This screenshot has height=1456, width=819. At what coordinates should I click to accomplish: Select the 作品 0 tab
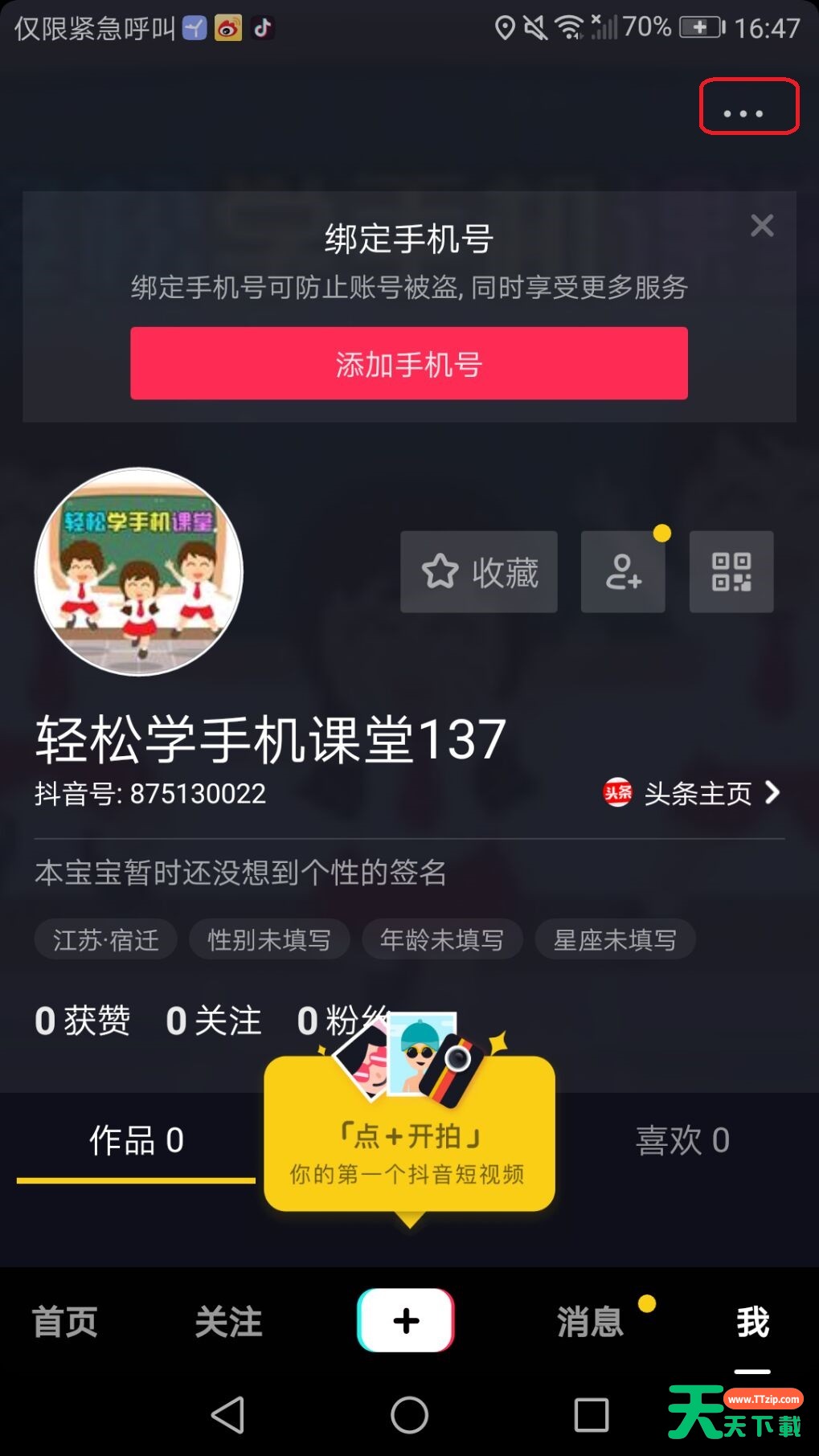tap(137, 1140)
